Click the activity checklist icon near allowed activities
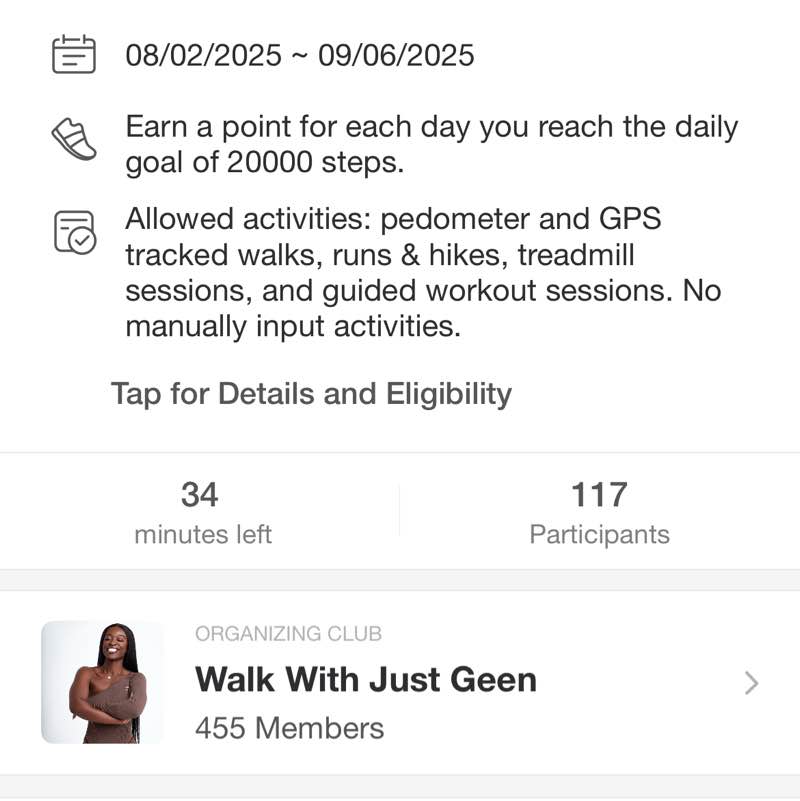 click(x=74, y=230)
